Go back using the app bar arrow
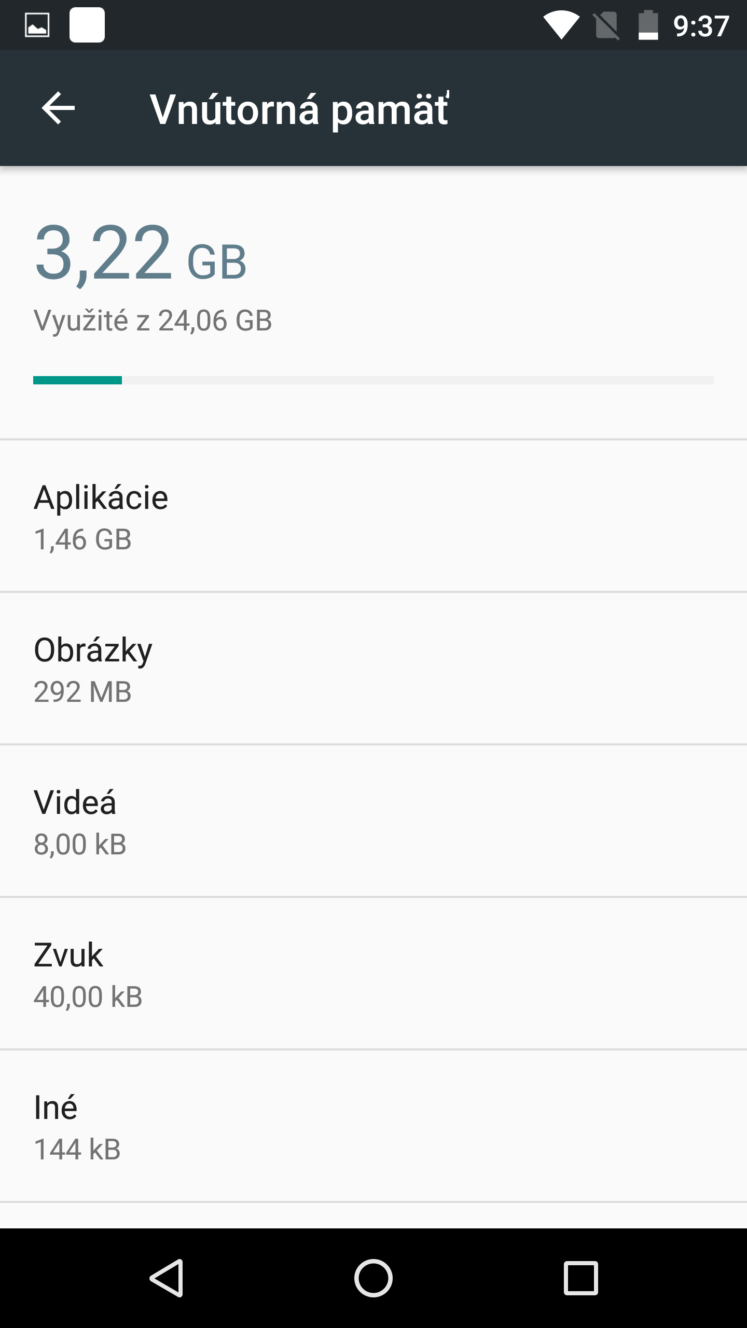 tap(58, 108)
